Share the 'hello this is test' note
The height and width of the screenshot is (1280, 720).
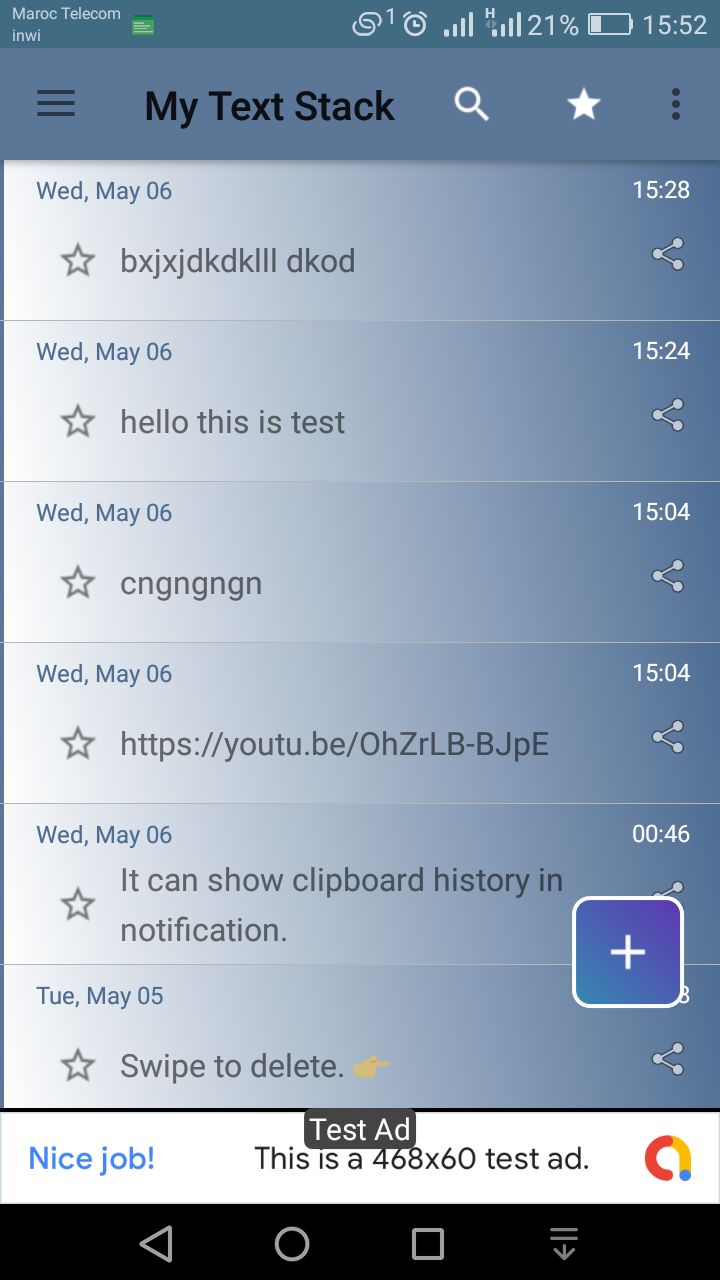(667, 415)
